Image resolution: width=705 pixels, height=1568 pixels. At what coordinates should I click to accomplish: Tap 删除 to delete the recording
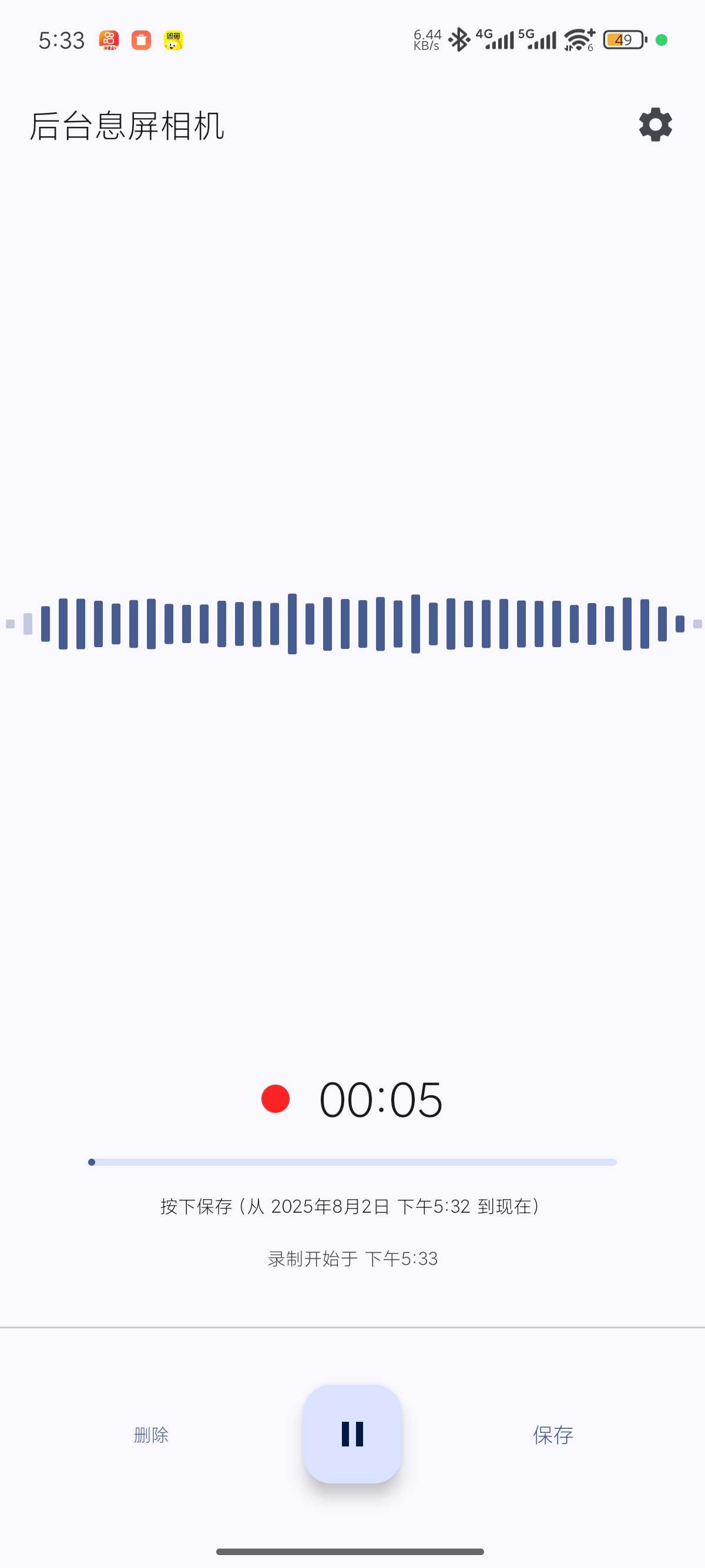(151, 1435)
